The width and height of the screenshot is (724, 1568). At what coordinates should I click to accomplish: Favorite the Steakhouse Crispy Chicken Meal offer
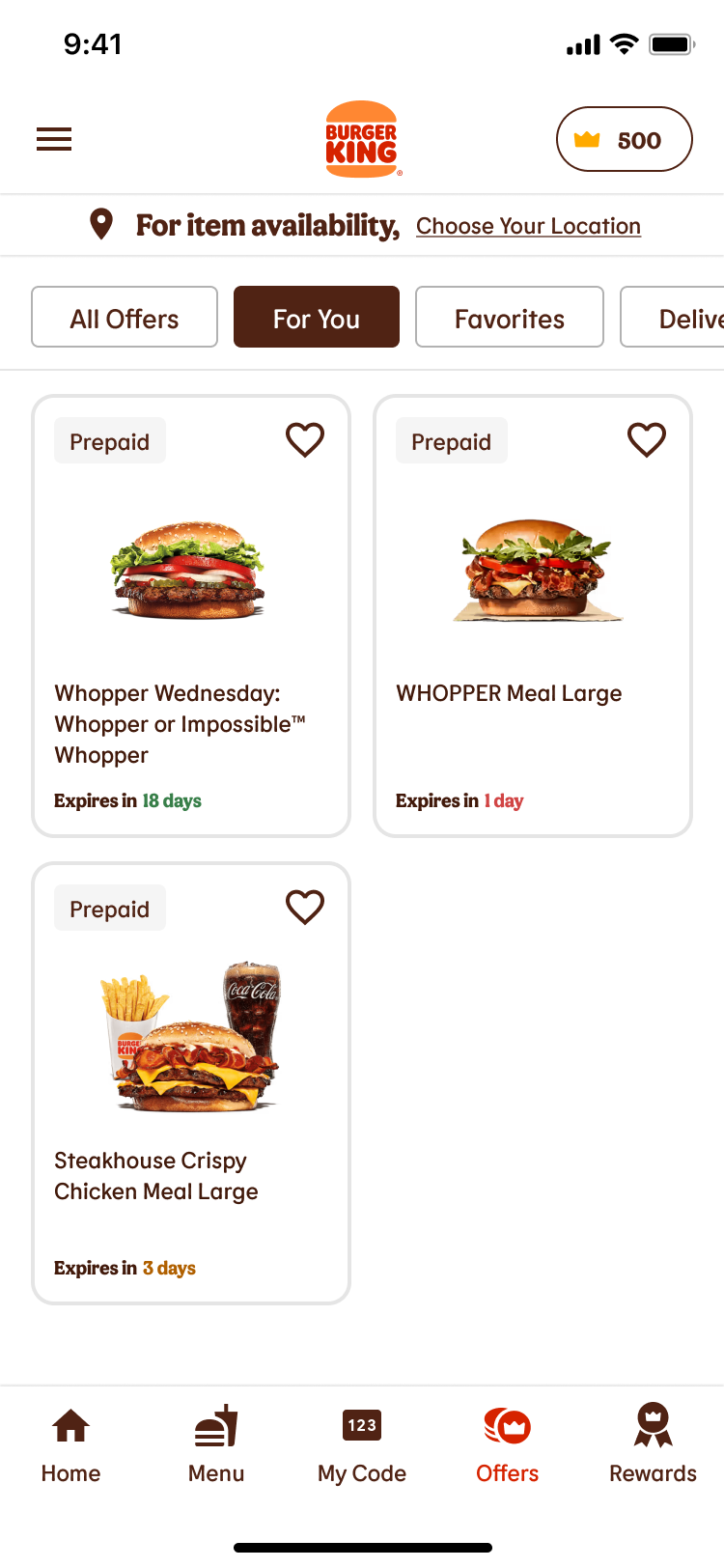pos(305,908)
